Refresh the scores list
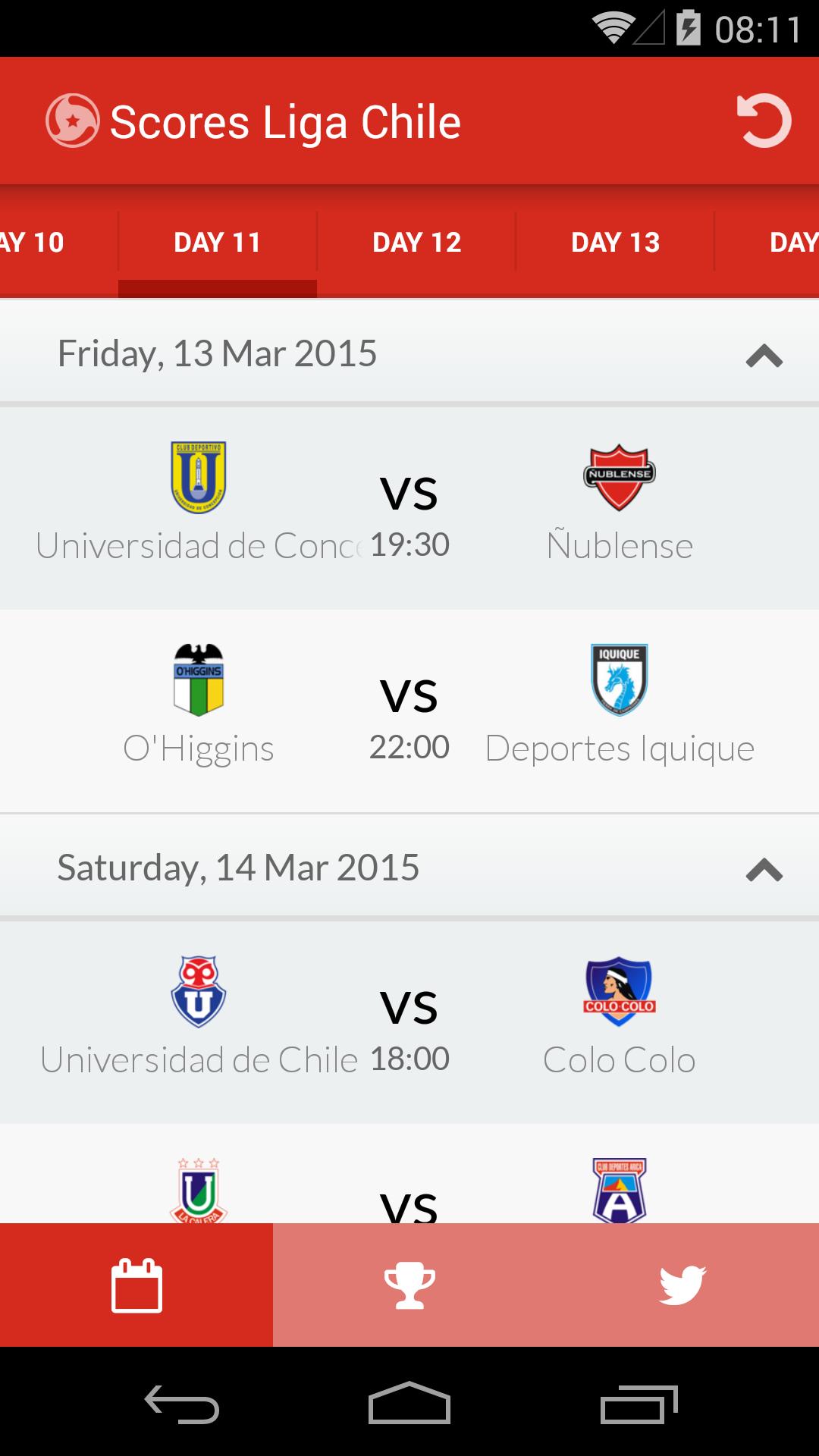 (764, 121)
